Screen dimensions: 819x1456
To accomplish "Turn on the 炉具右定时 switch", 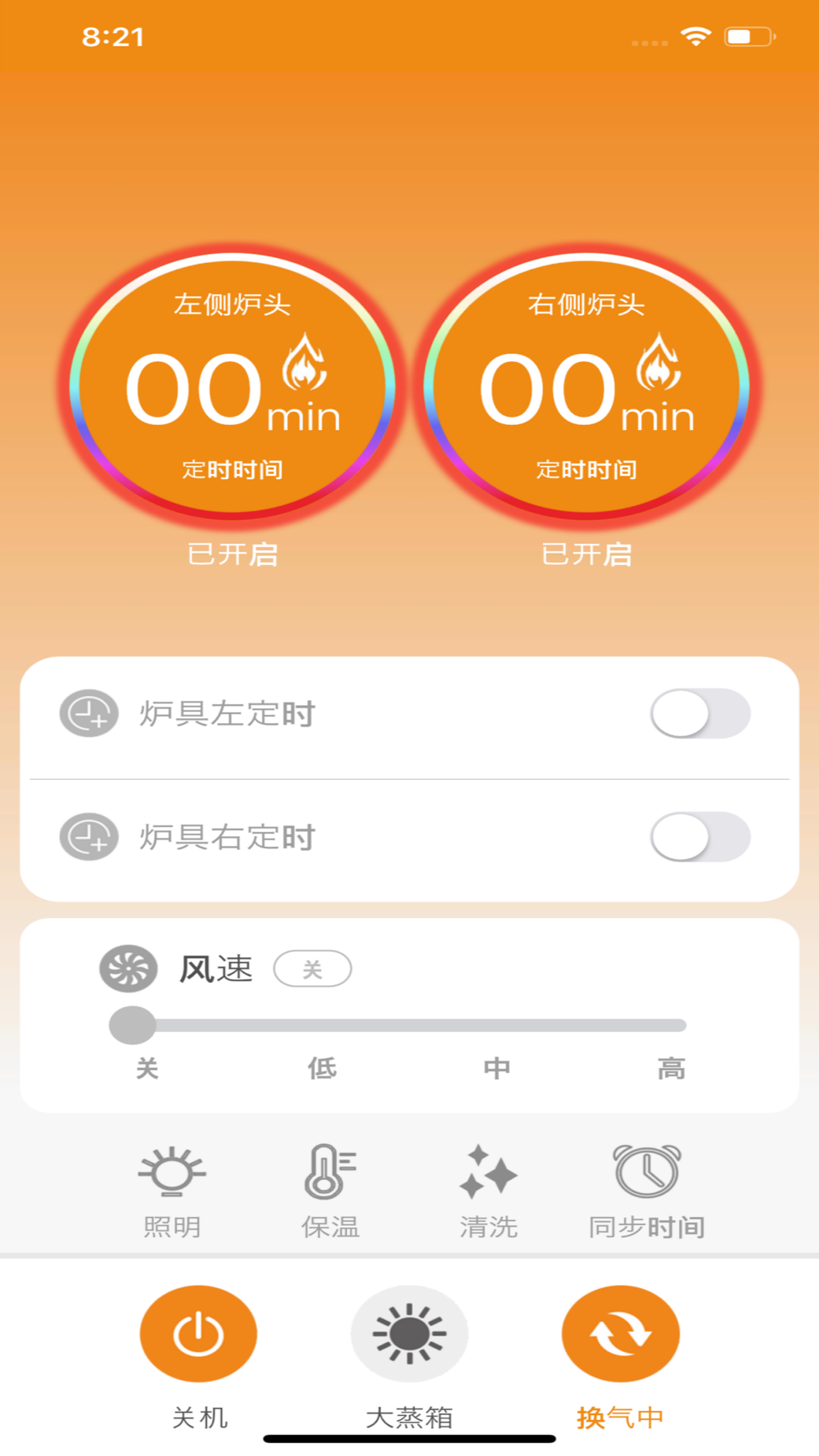I will (700, 837).
